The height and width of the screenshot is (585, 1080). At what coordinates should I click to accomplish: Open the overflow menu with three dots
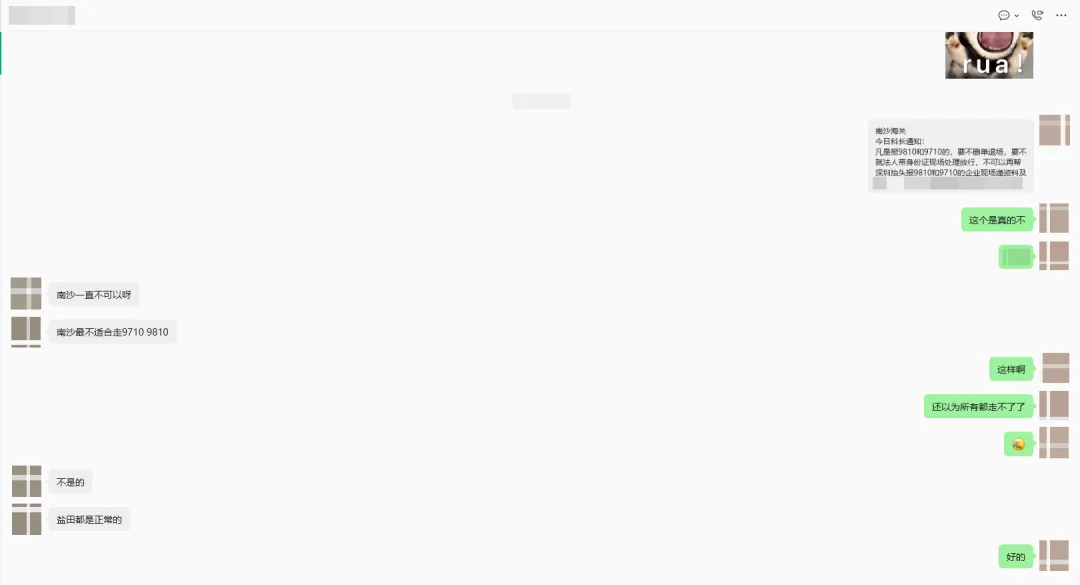click(x=1061, y=15)
